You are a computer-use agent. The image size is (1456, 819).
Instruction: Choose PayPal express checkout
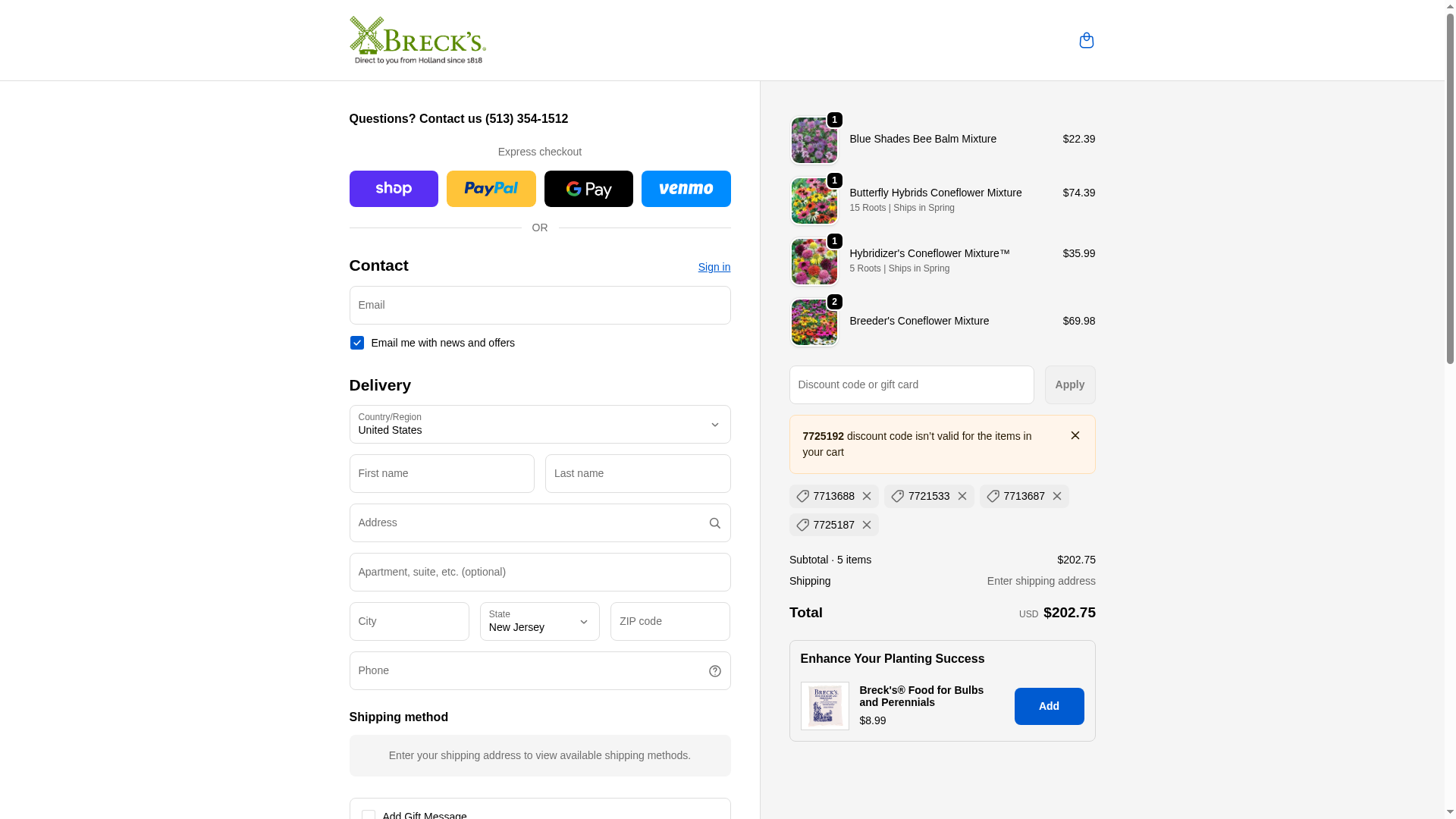[491, 189]
